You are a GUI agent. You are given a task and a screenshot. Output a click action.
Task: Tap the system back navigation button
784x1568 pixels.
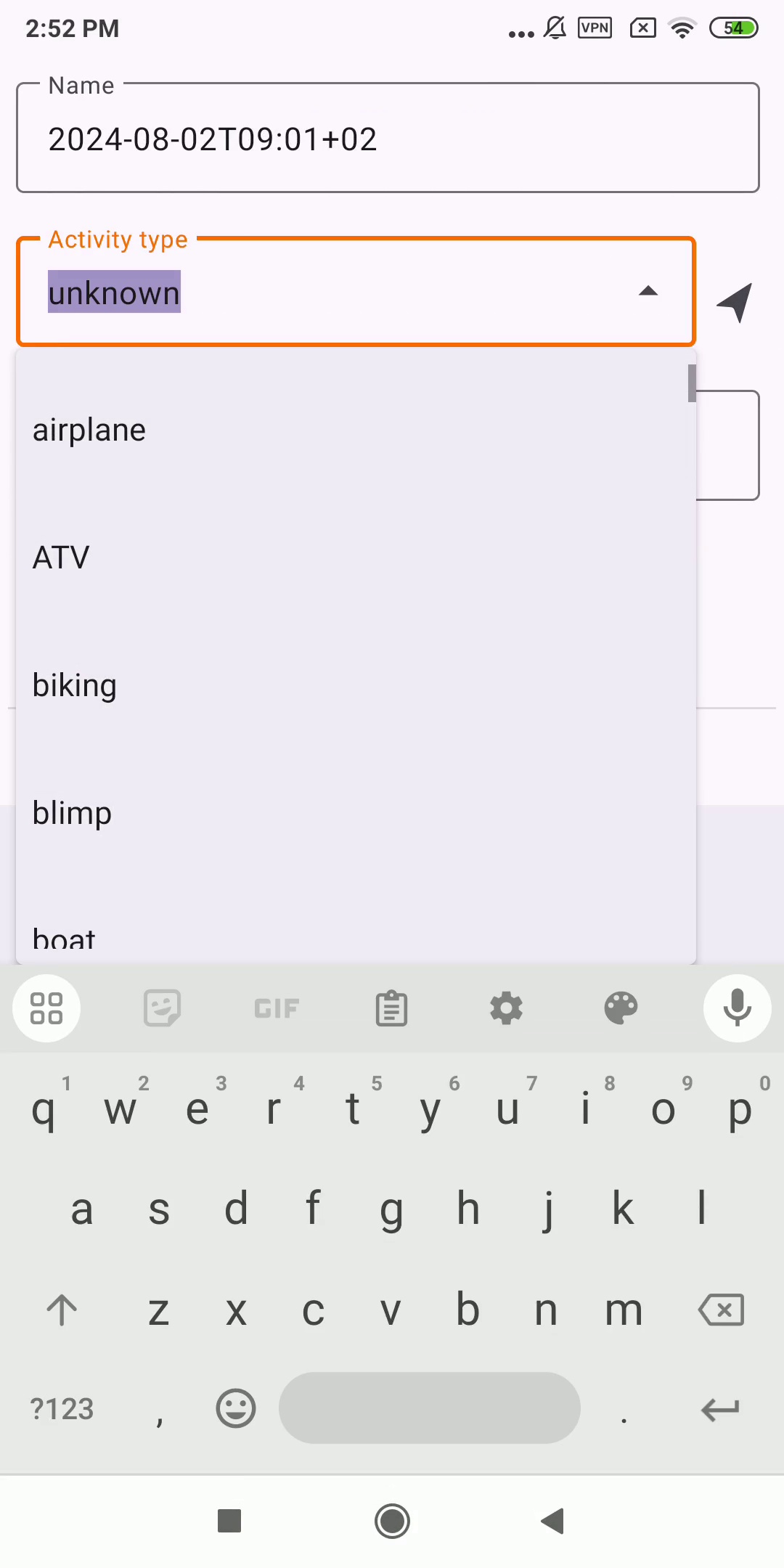tap(552, 1521)
